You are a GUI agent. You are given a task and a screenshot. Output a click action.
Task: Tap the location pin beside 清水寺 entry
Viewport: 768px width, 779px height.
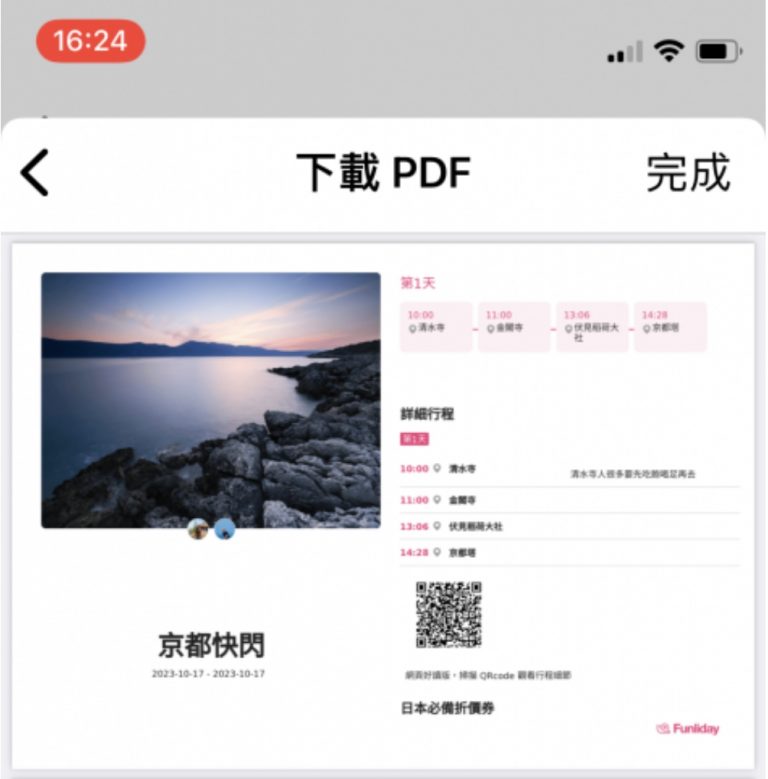[436, 468]
